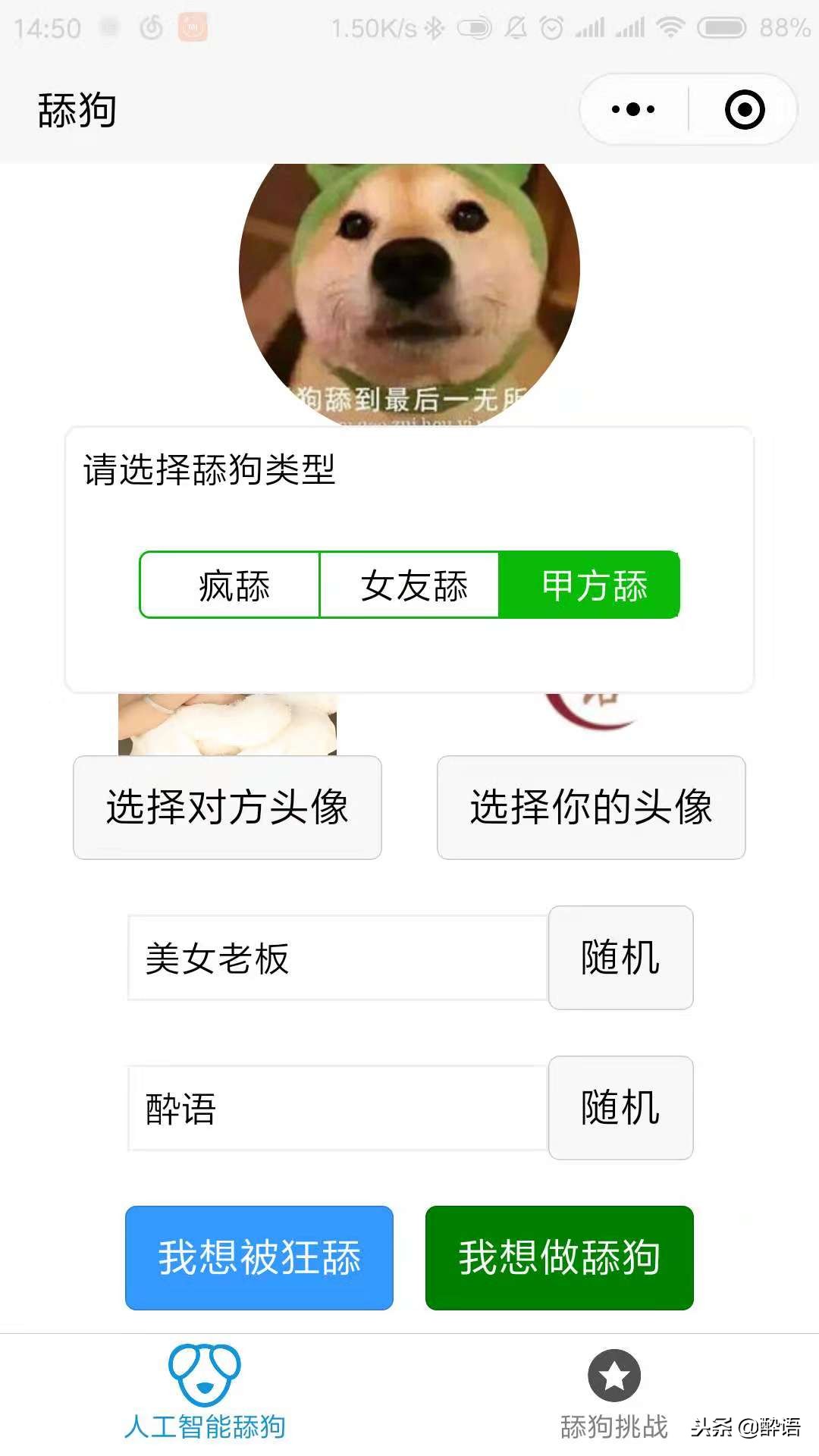The image size is (819, 1456).
Task: Tap 随机 next to 醉语 field
Action: click(620, 1109)
